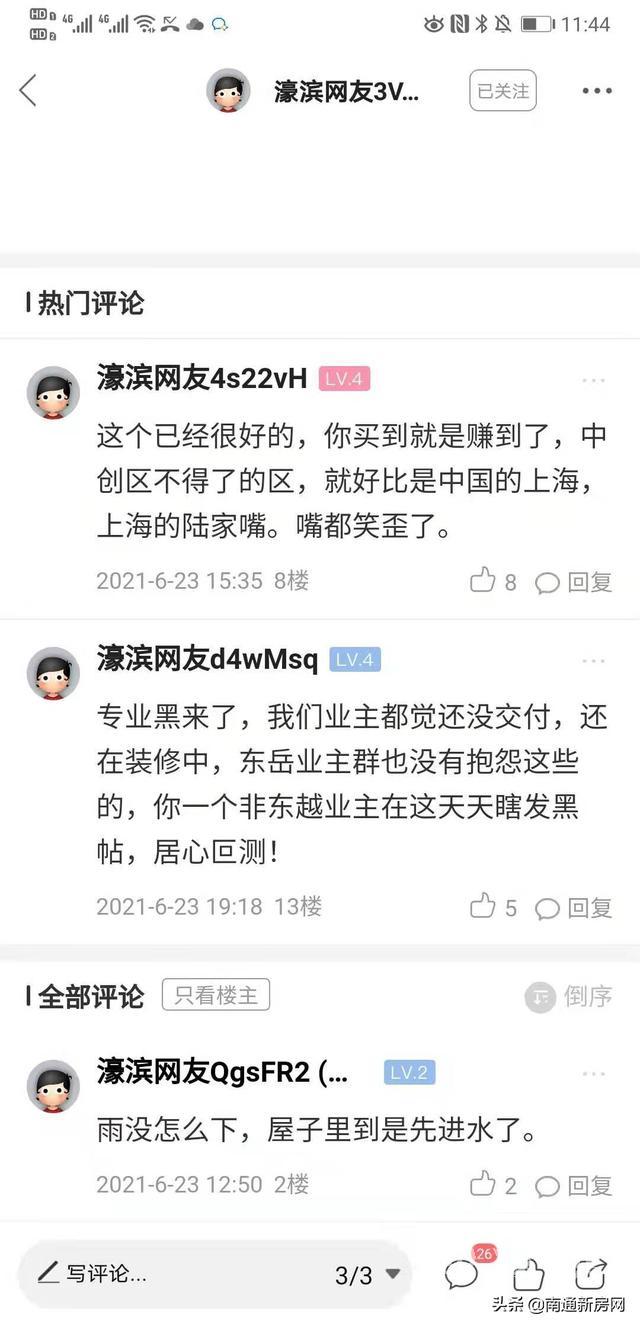Open the profile avatar of 濠滨网友3V
640x1327 pixels.
[x=228, y=91]
